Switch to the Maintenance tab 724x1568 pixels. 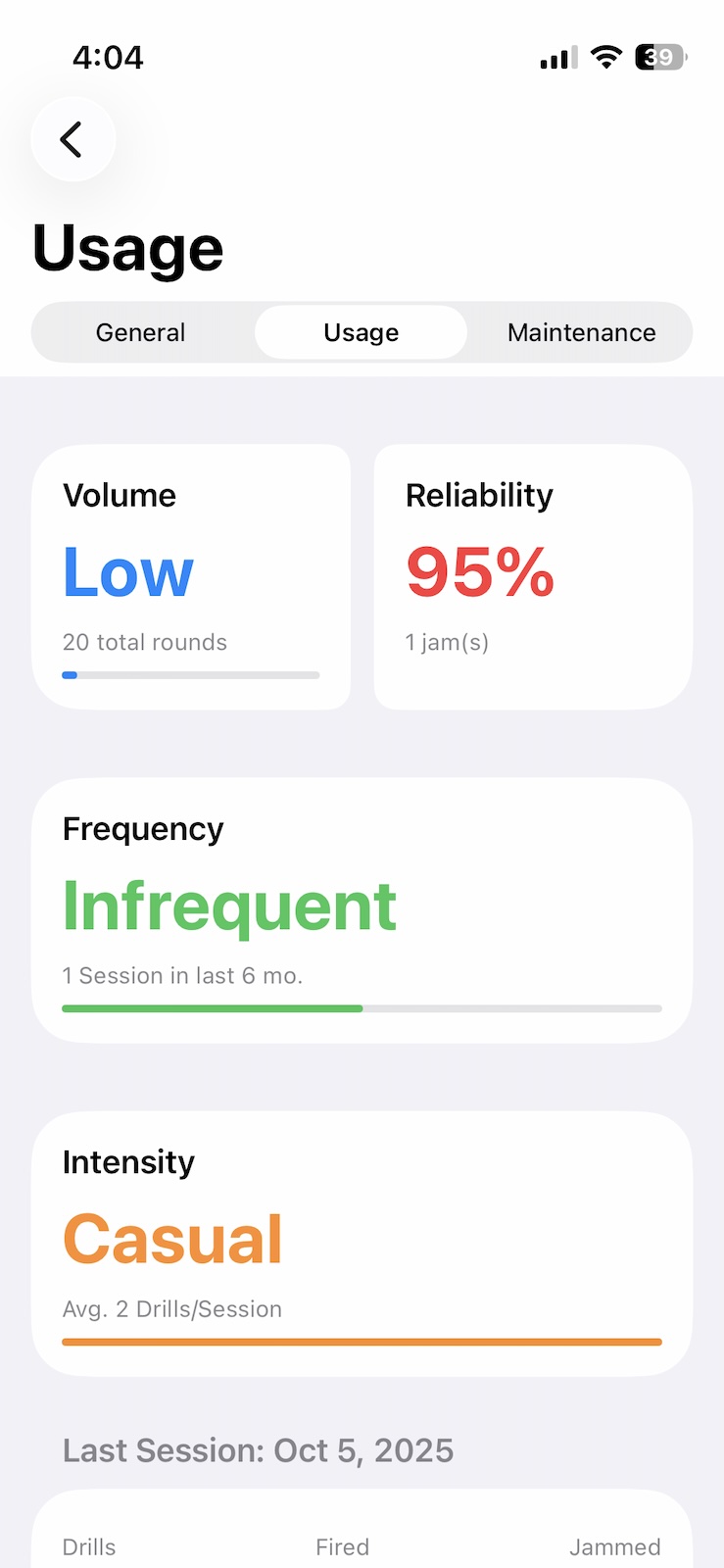click(x=581, y=332)
